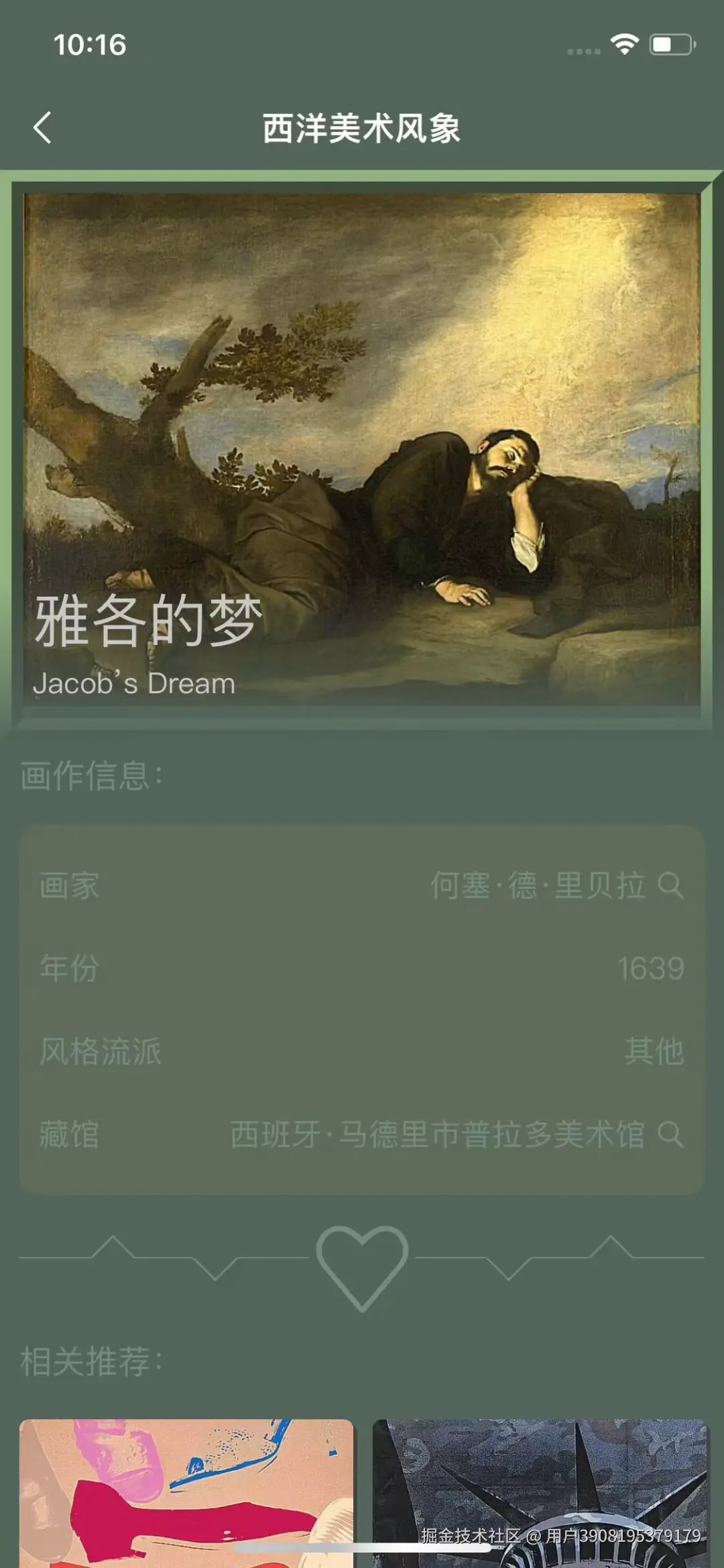Search the museum 西班牙·马德里市普拉多美术馆

pos(670,1134)
